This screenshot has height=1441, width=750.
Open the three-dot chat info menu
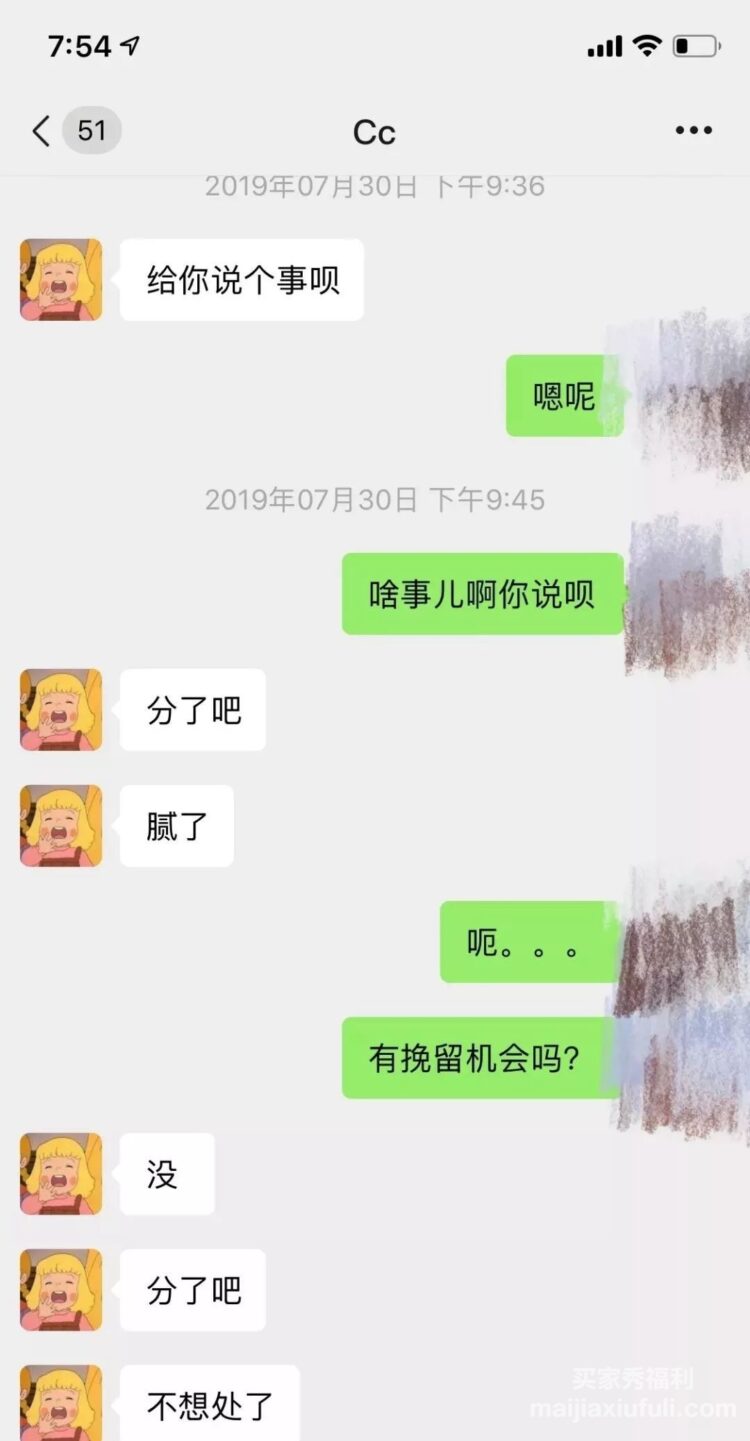pos(693,131)
